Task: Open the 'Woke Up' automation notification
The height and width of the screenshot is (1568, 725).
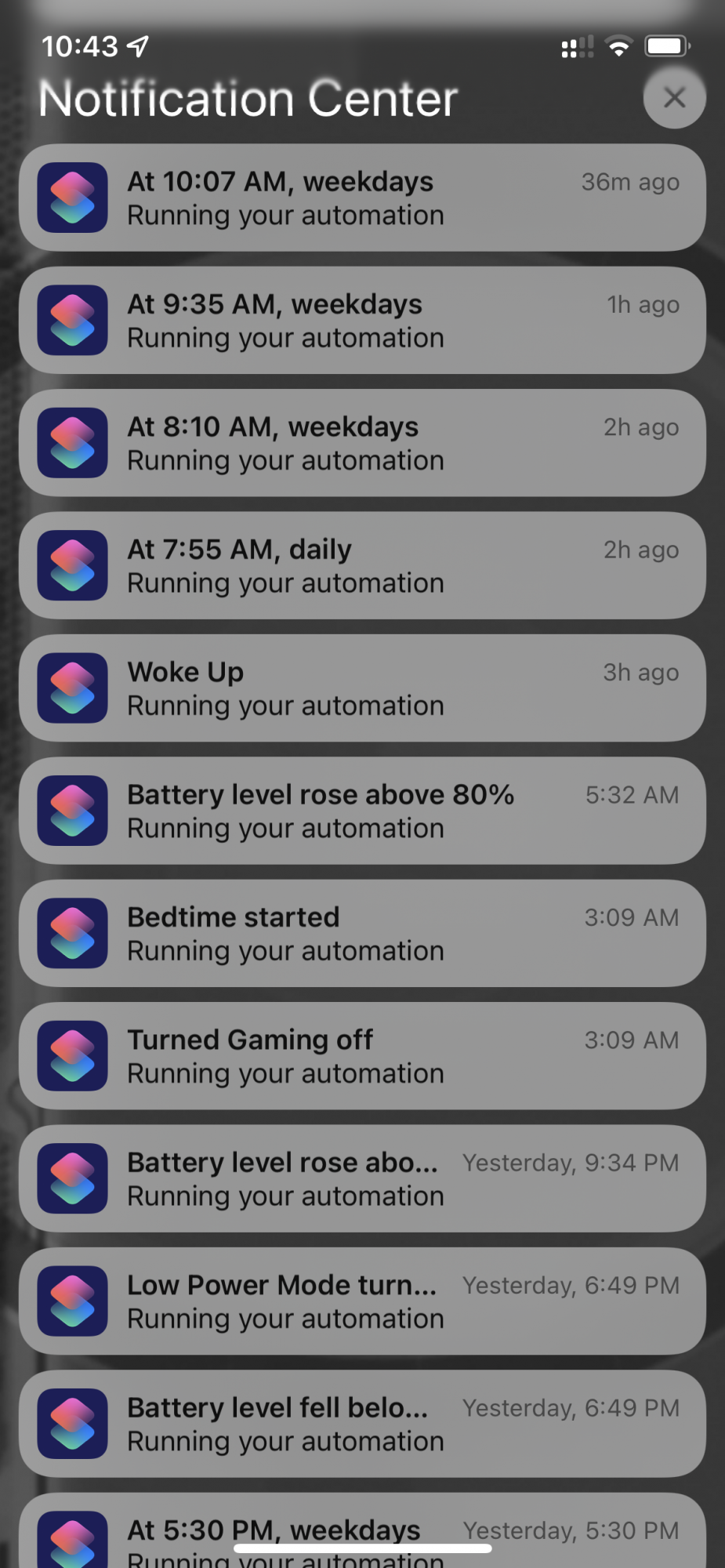Action: [x=362, y=688]
